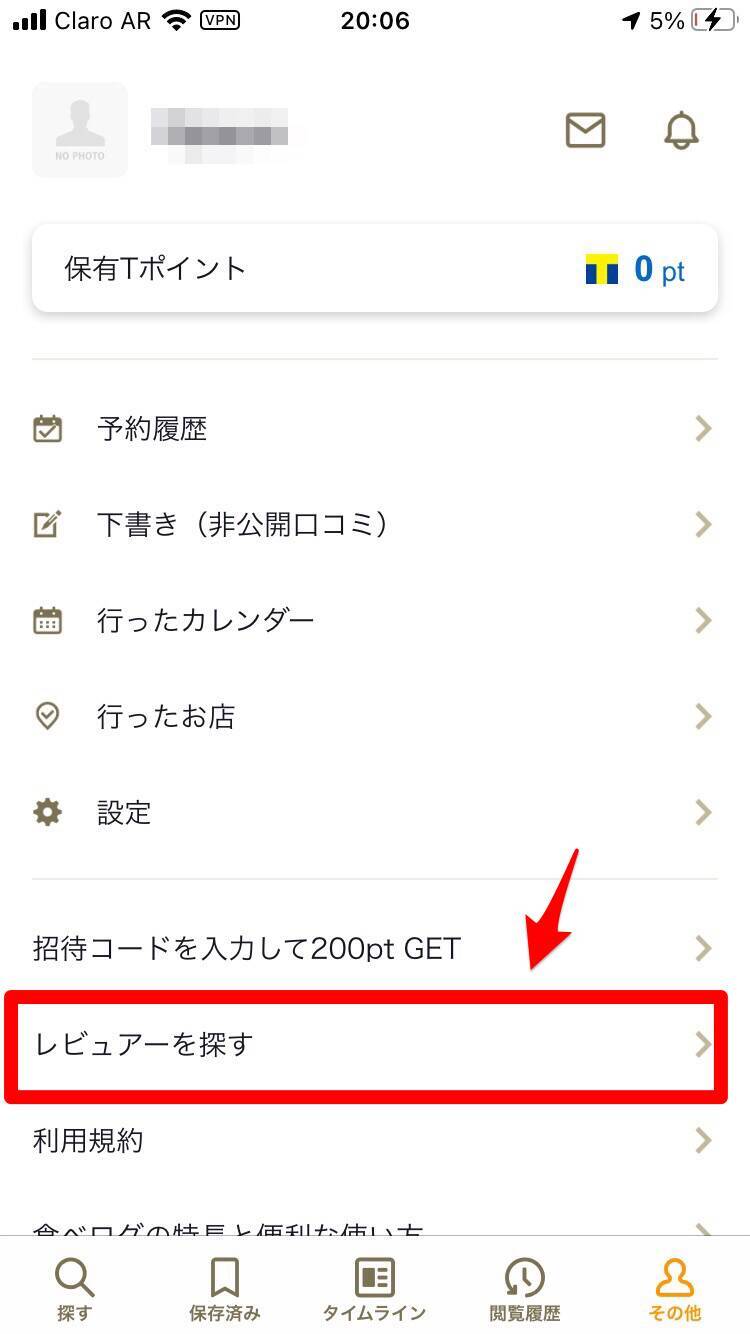The height and width of the screenshot is (1334, 750).
Task: Select the その他 tab
Action: (x=675, y=1288)
